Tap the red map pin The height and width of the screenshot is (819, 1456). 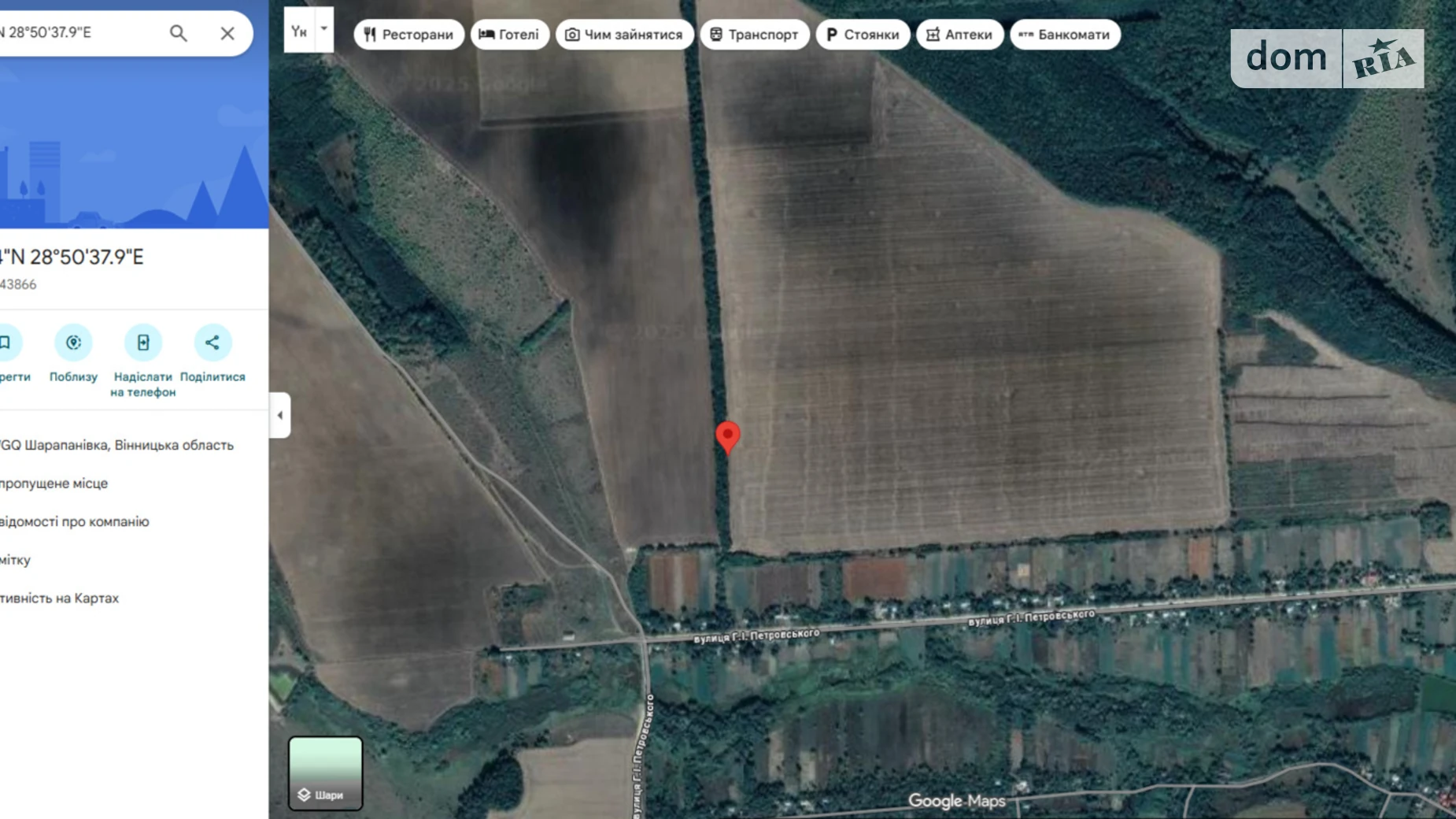click(x=727, y=435)
